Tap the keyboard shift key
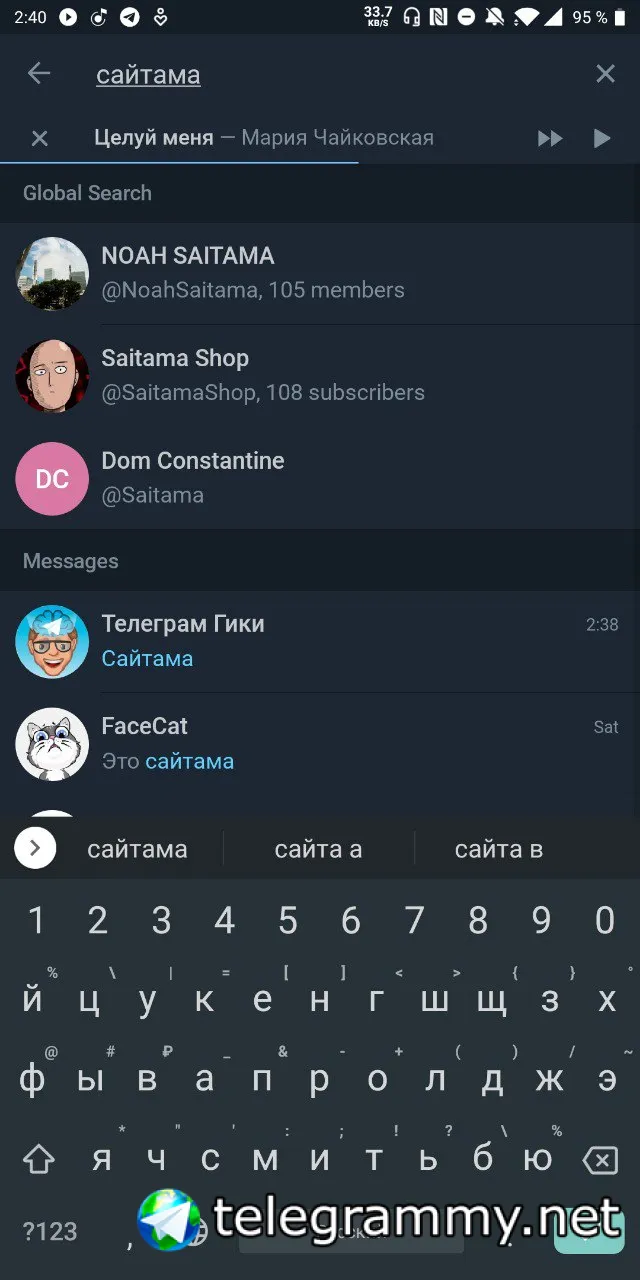Image resolution: width=640 pixels, height=1280 pixels. (38, 1160)
